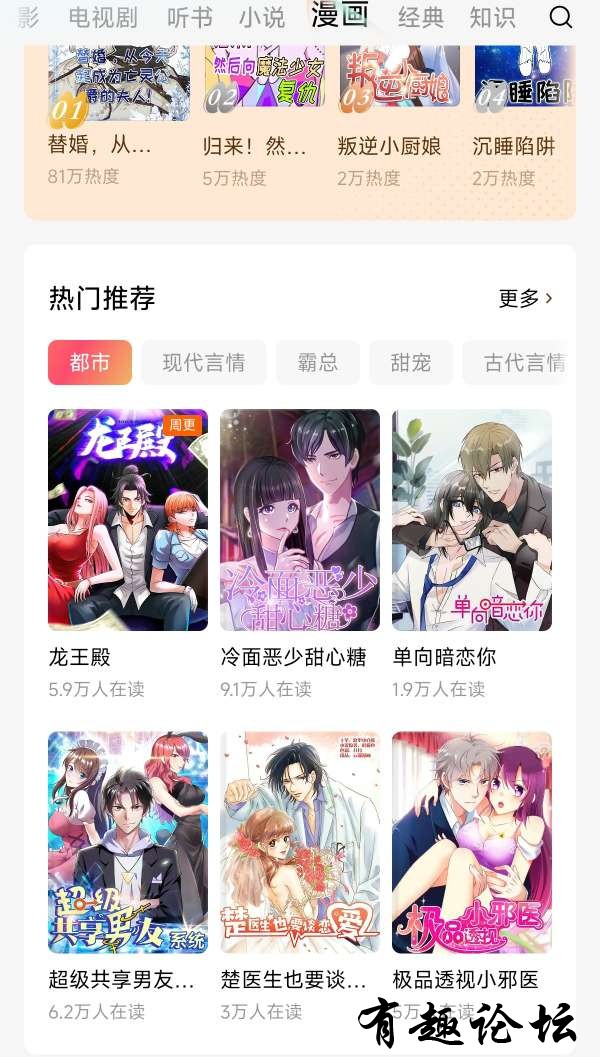Switch to the 小说 tab
Image resolution: width=600 pixels, height=1057 pixels.
point(261,17)
